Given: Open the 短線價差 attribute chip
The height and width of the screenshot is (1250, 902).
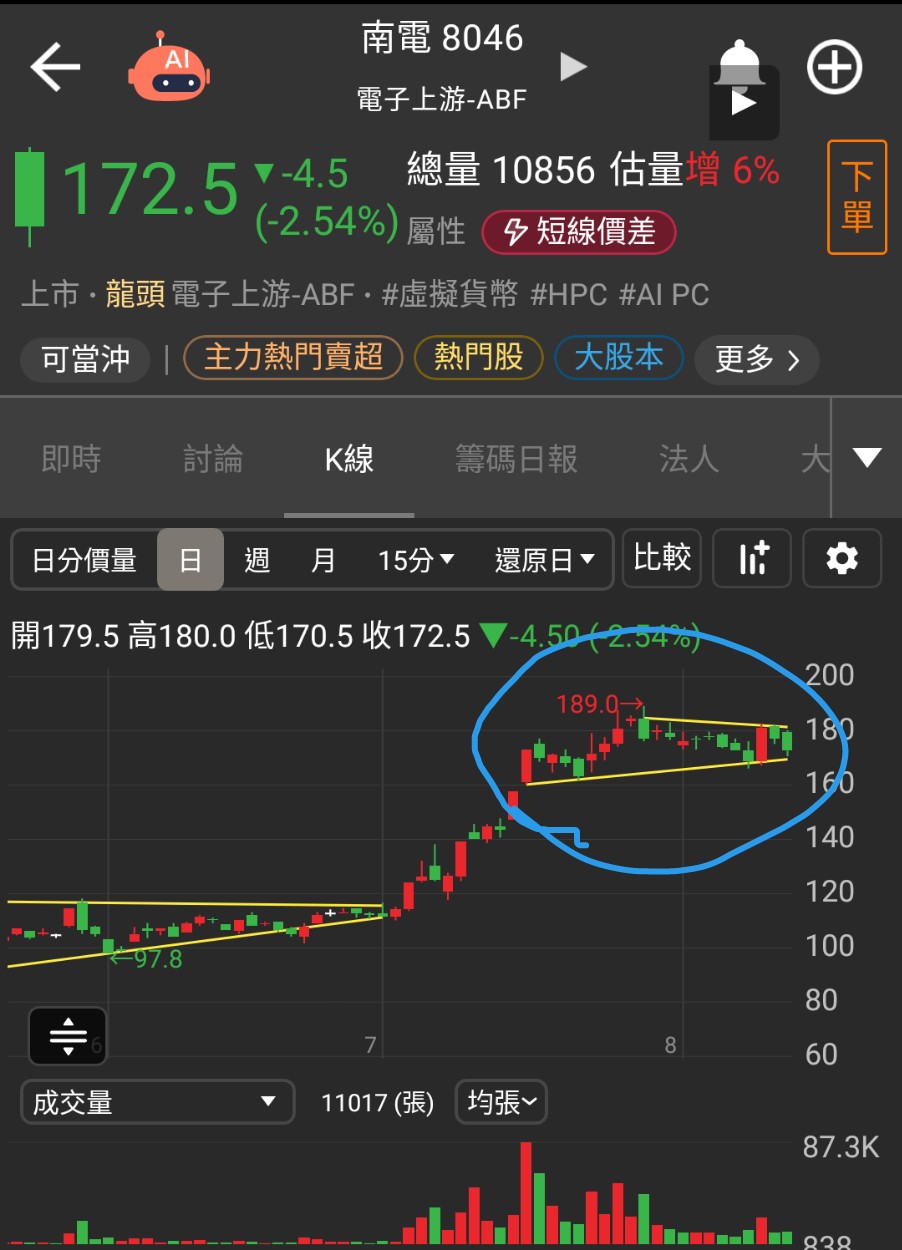Looking at the screenshot, I should point(578,232).
